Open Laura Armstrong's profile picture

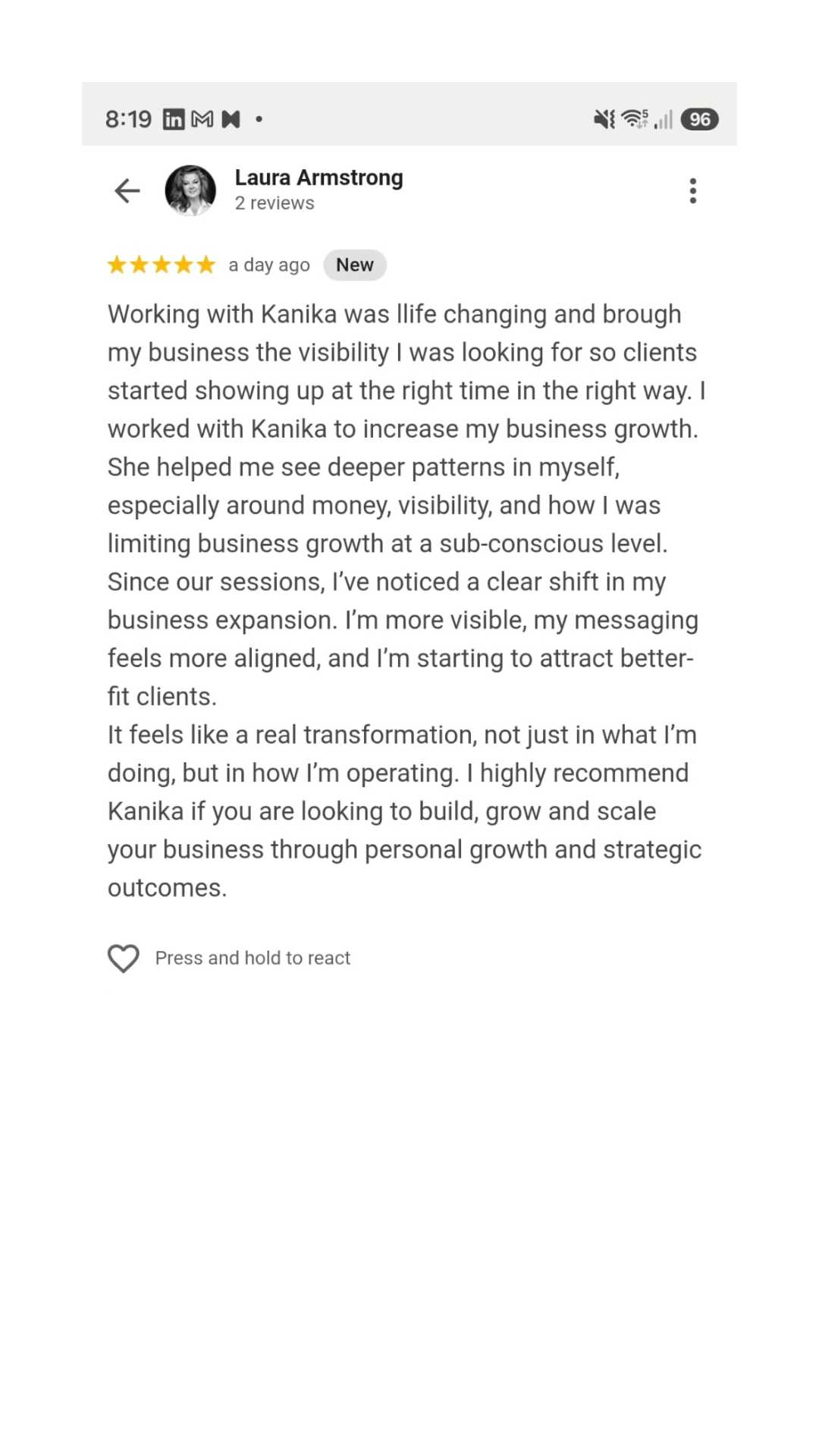coord(190,190)
